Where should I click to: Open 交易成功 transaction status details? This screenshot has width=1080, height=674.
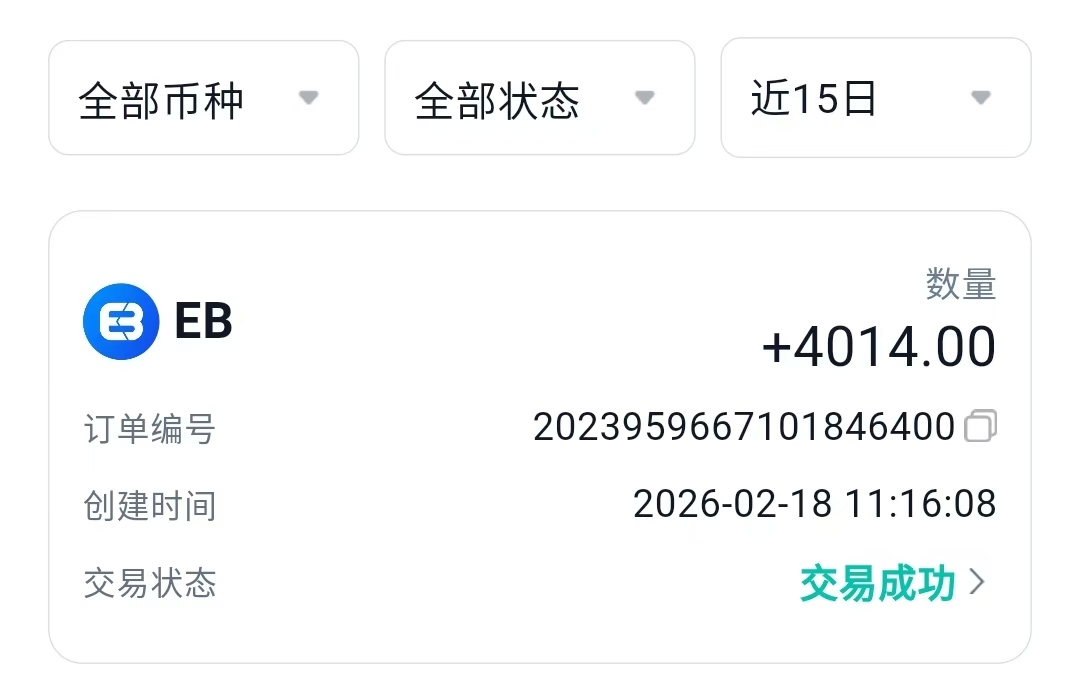point(893,584)
